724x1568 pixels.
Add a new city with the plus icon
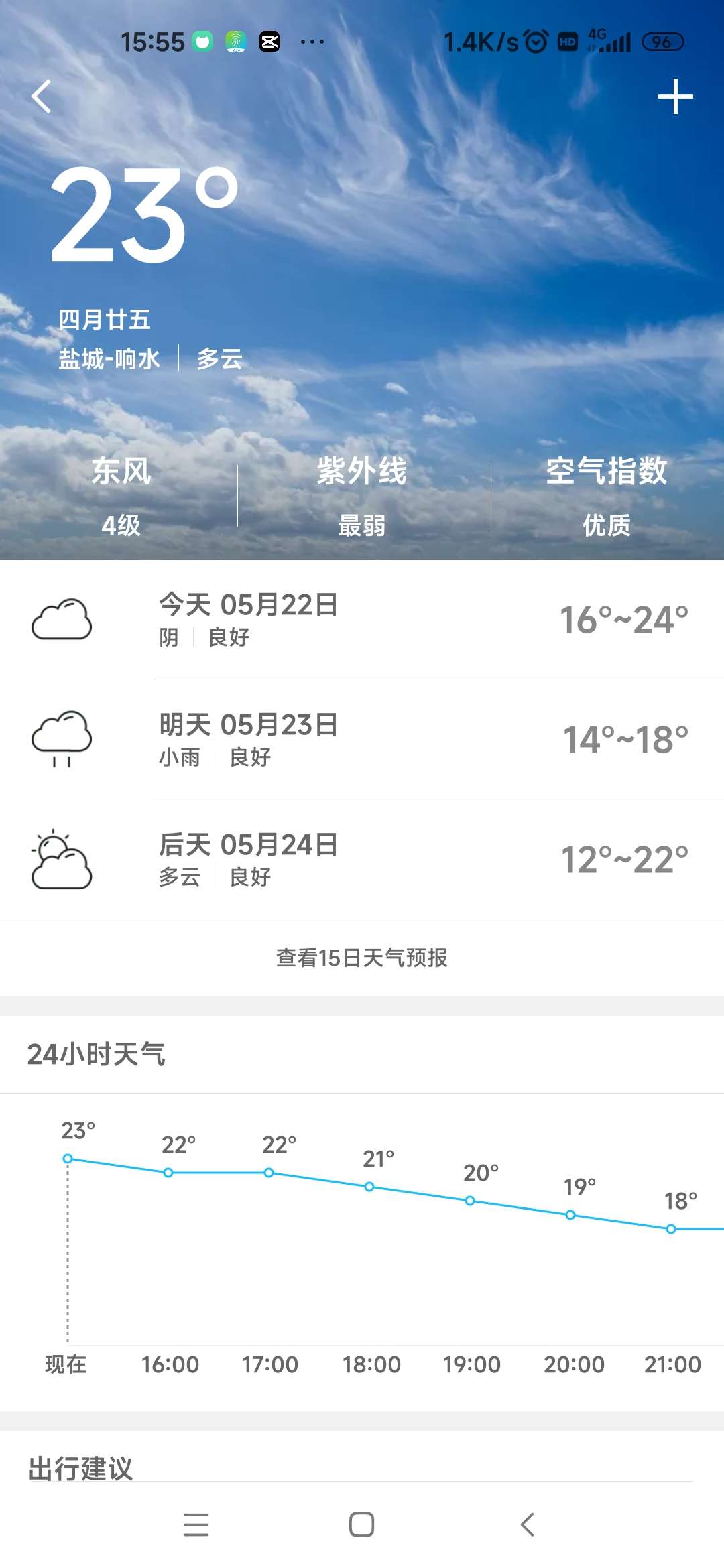tap(675, 97)
